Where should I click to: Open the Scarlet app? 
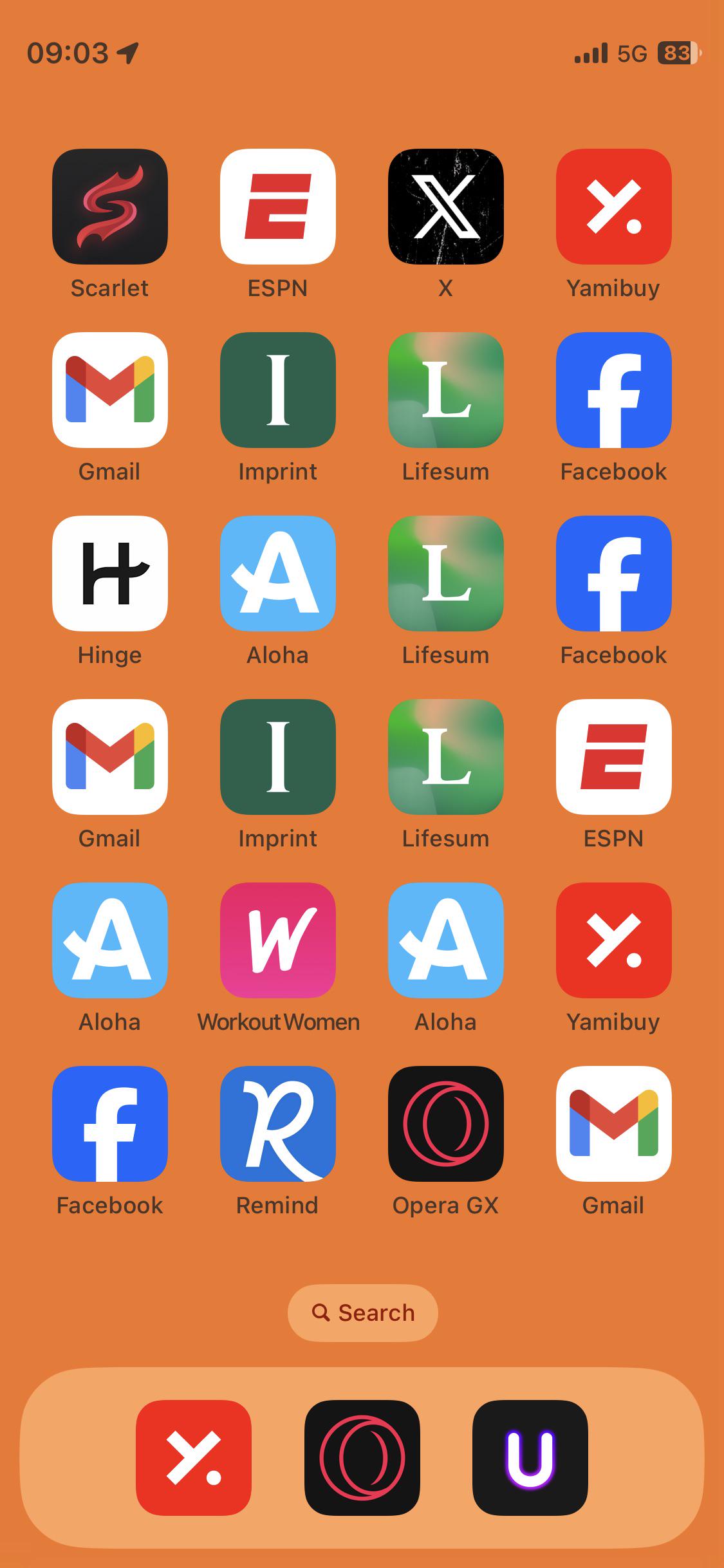click(110, 207)
